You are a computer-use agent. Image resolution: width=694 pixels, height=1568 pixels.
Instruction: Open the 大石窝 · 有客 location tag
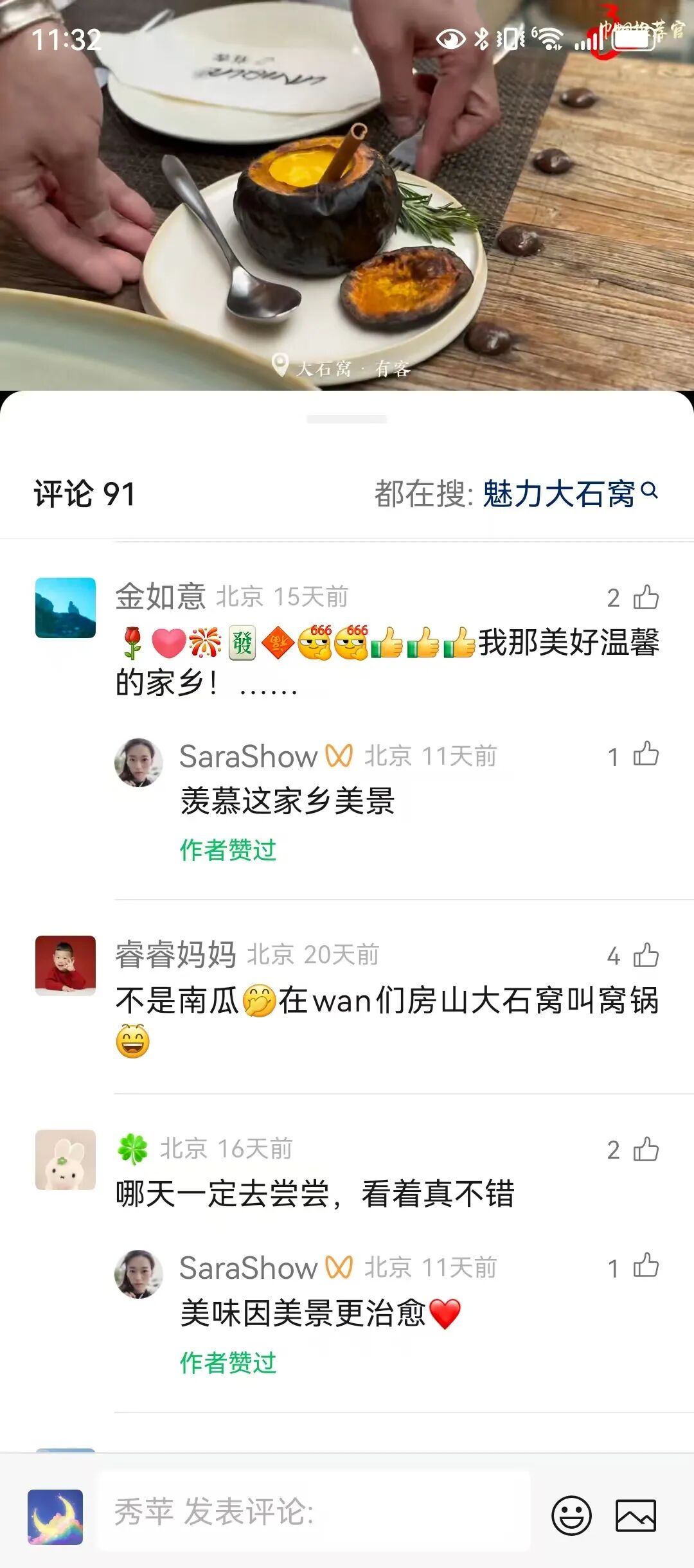click(342, 368)
